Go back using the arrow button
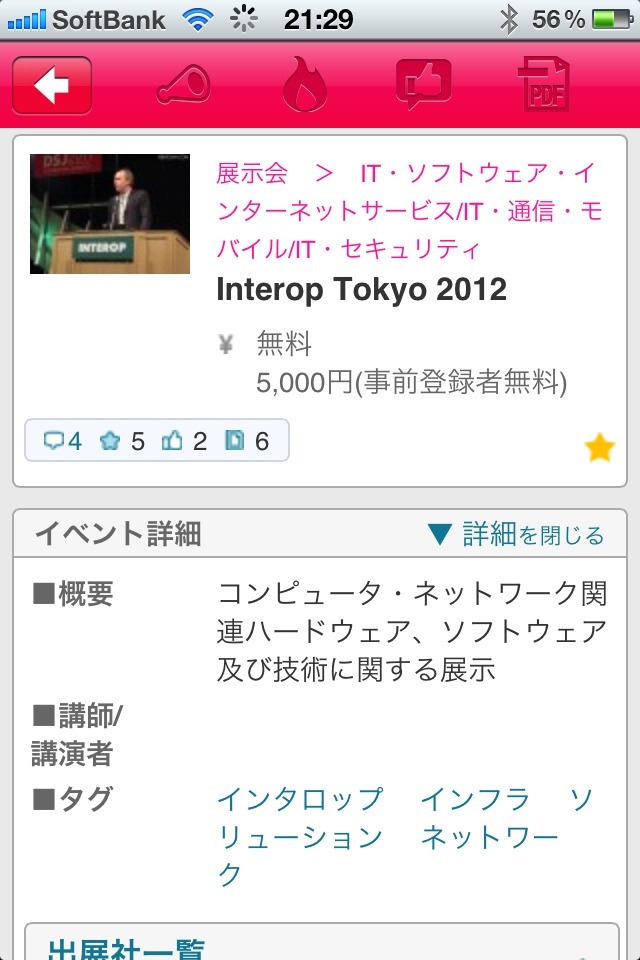 (x=52, y=85)
